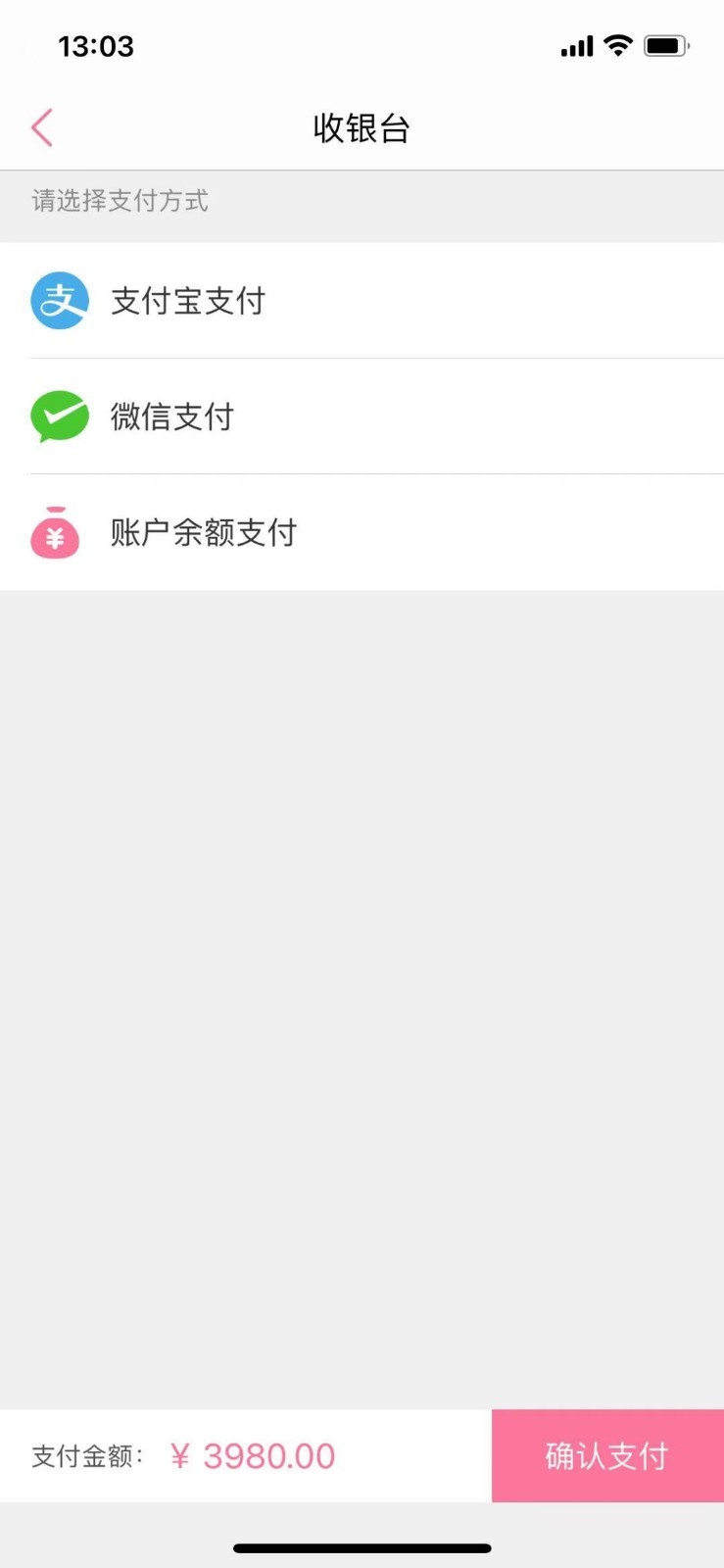
Task: Choose 微信支付 payment option
Action: pos(362,416)
